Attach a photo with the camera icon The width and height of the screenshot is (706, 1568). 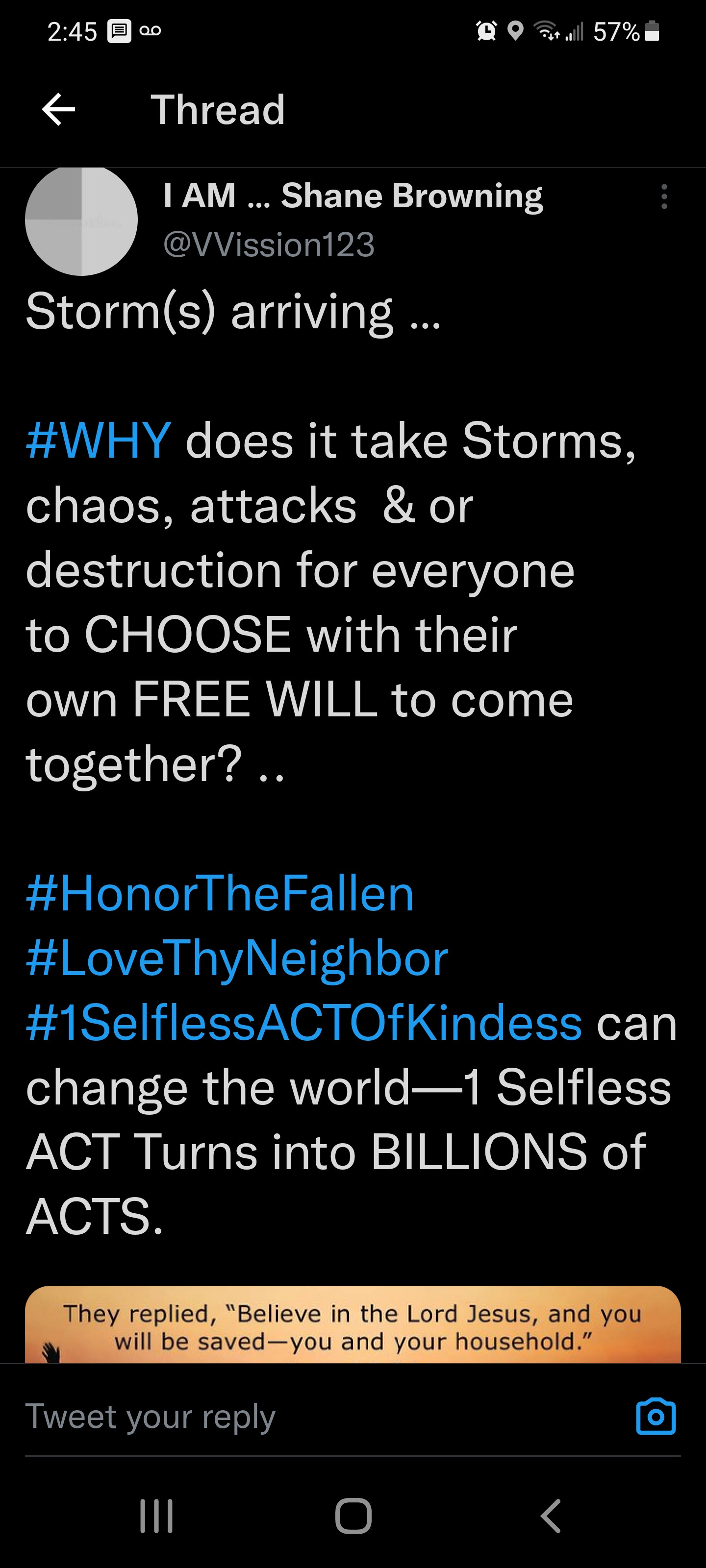(x=656, y=1417)
